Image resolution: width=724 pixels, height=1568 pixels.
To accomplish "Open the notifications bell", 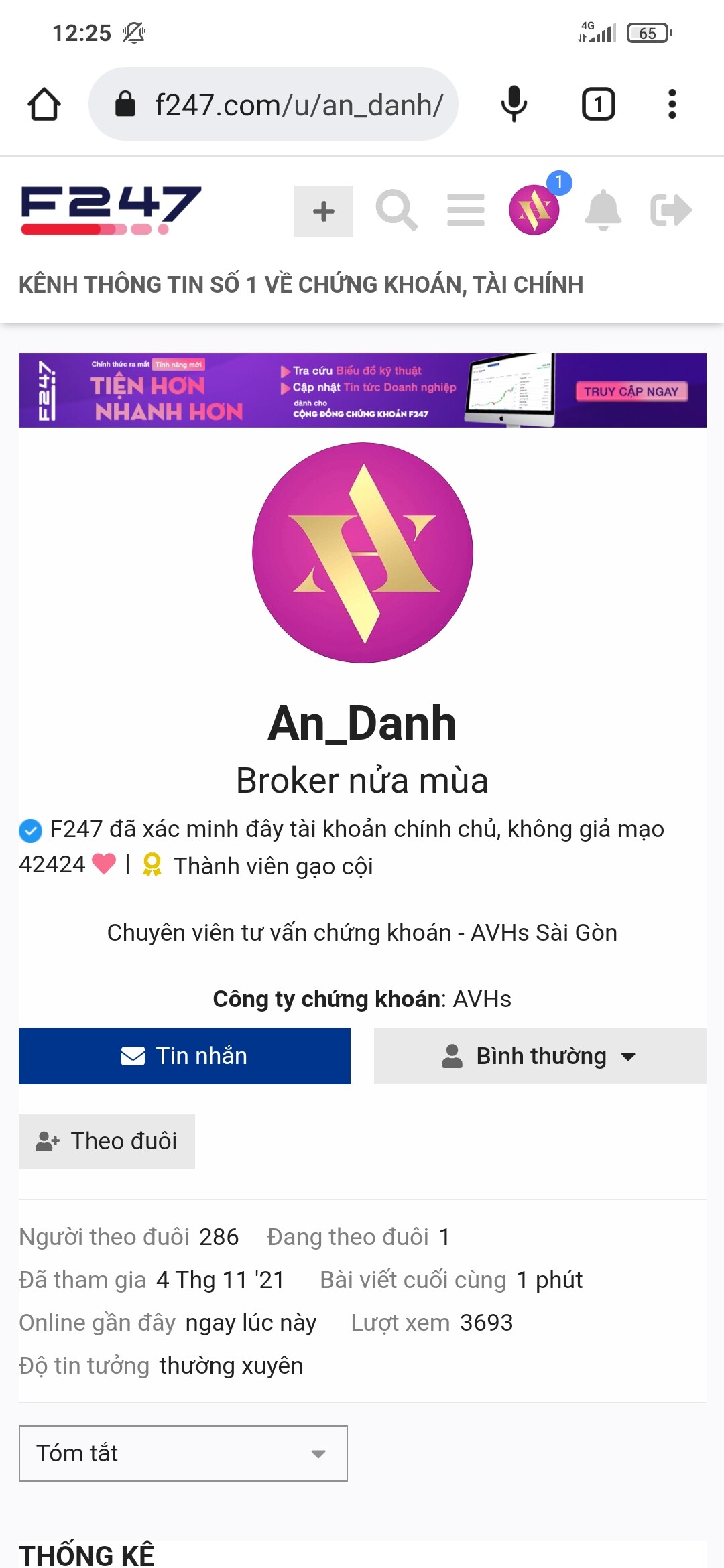I will pos(603,210).
